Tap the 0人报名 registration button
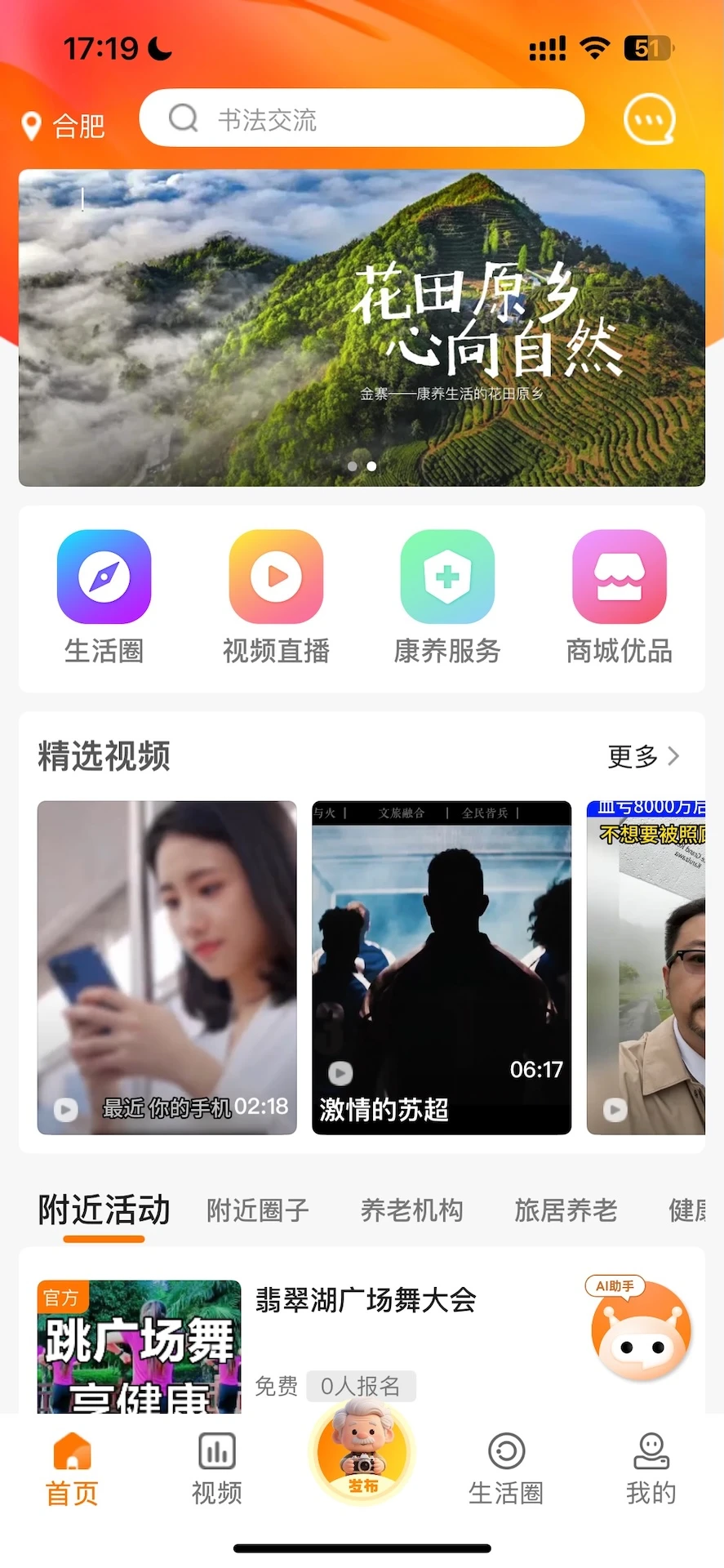Screen dimensions: 724x1568 [362, 1386]
